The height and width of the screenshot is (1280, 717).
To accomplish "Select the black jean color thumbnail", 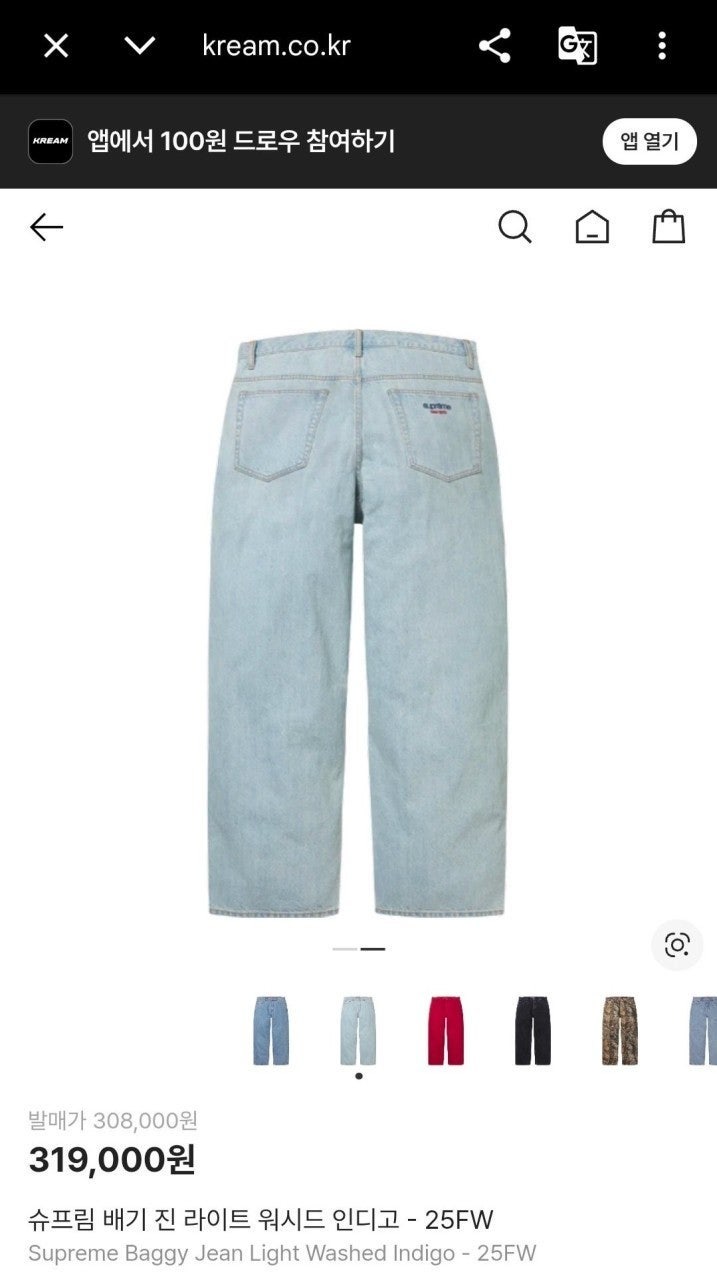I will 532,1031.
